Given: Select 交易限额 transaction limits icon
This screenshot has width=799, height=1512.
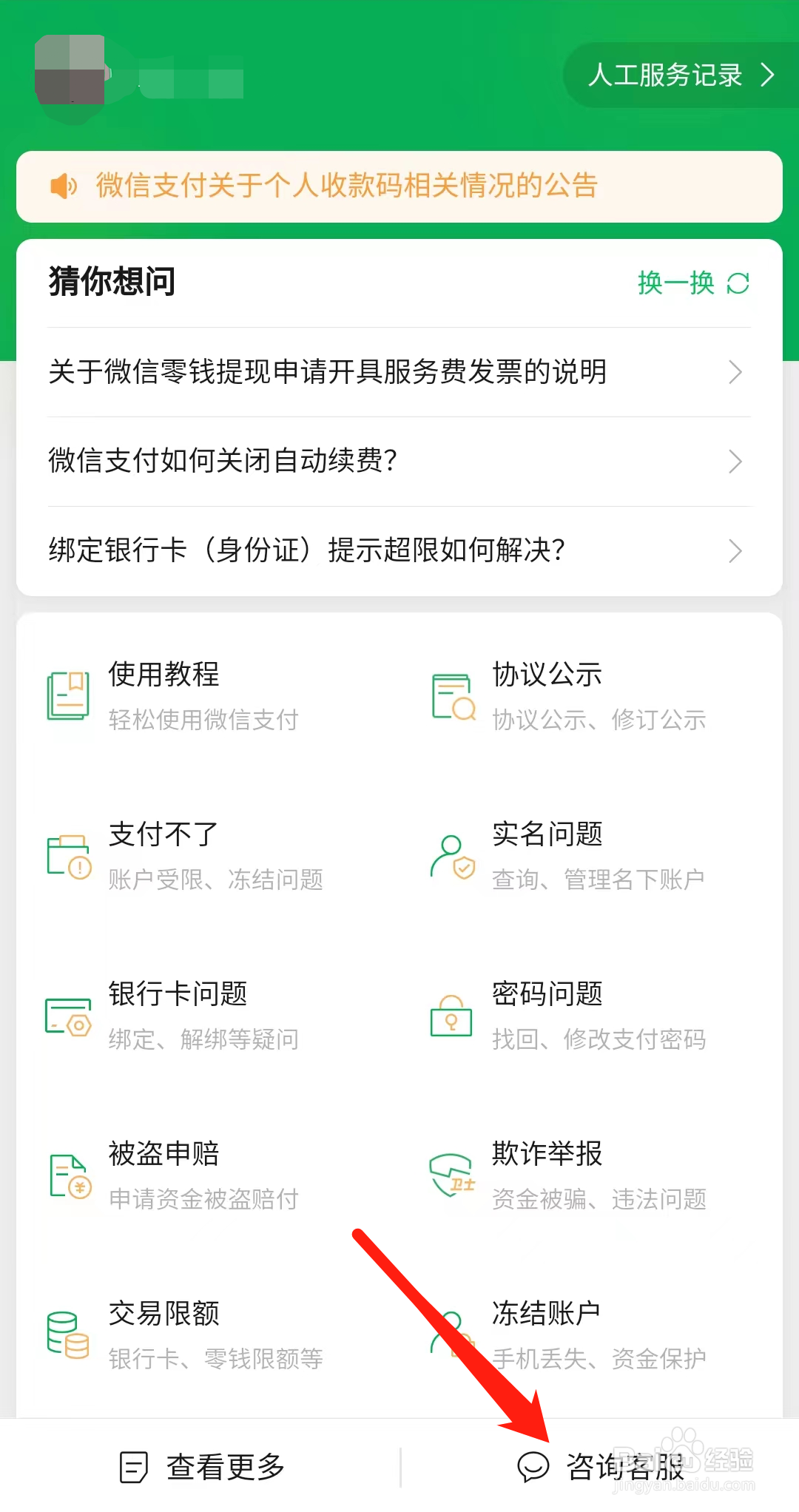Looking at the screenshot, I should (x=67, y=1335).
